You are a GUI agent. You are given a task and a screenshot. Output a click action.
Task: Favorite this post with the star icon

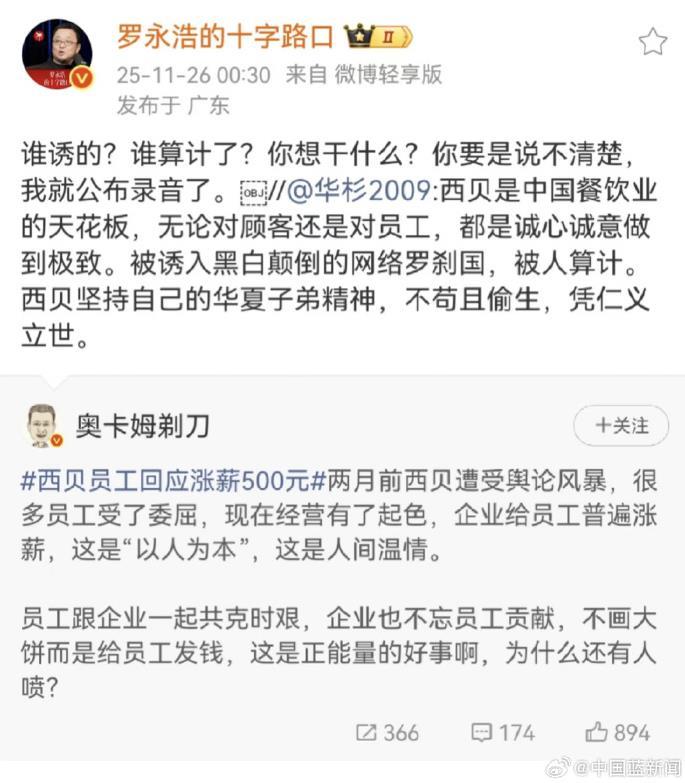click(652, 41)
